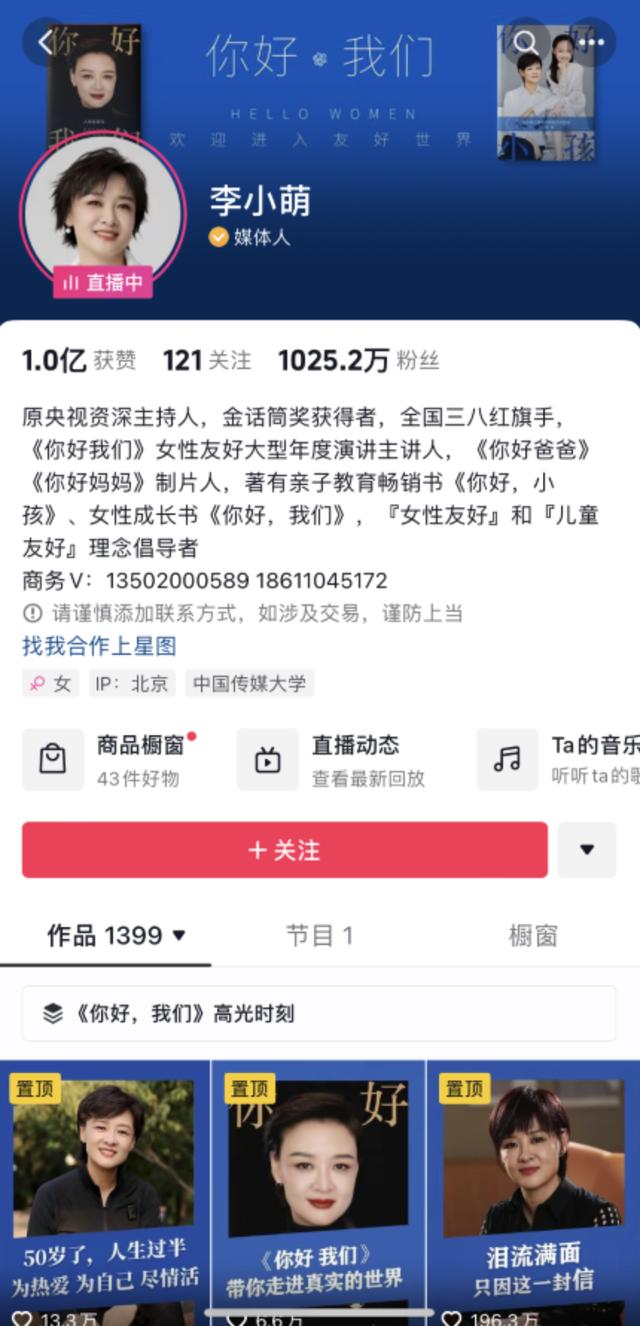Switch to the 作品 1399 tab
The image size is (640, 1326).
click(116, 936)
